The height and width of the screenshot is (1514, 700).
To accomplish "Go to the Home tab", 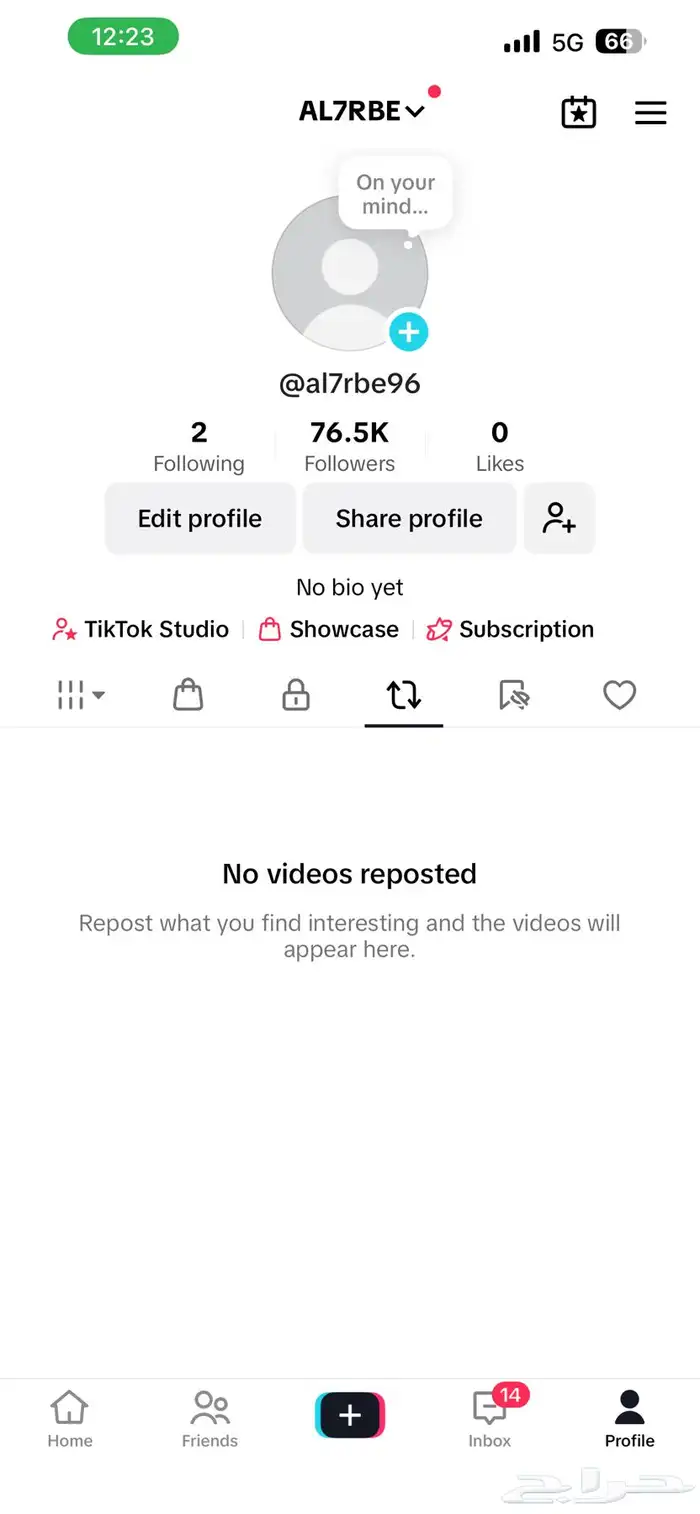I will pyautogui.click(x=70, y=1419).
